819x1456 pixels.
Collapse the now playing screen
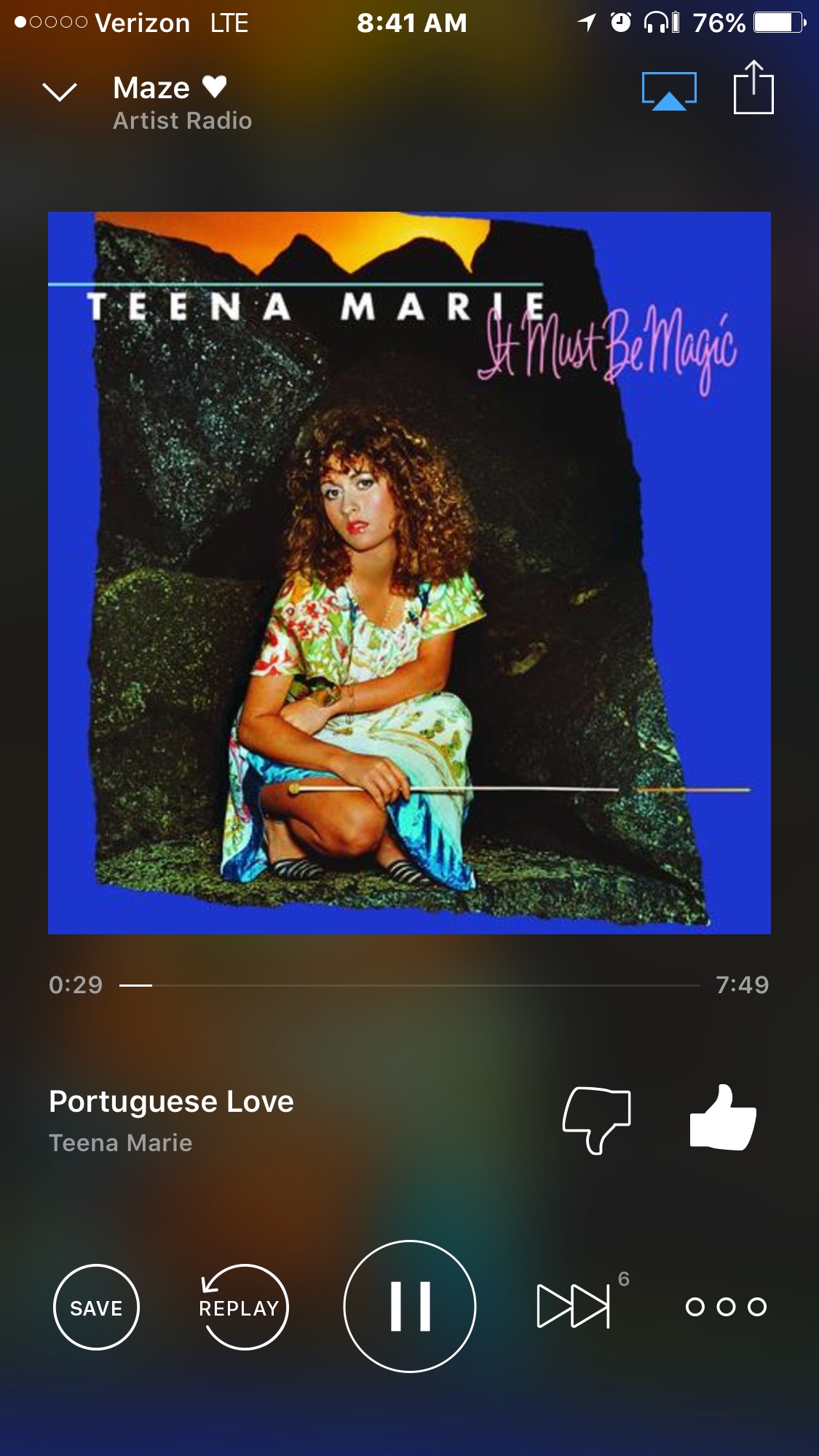click(60, 92)
